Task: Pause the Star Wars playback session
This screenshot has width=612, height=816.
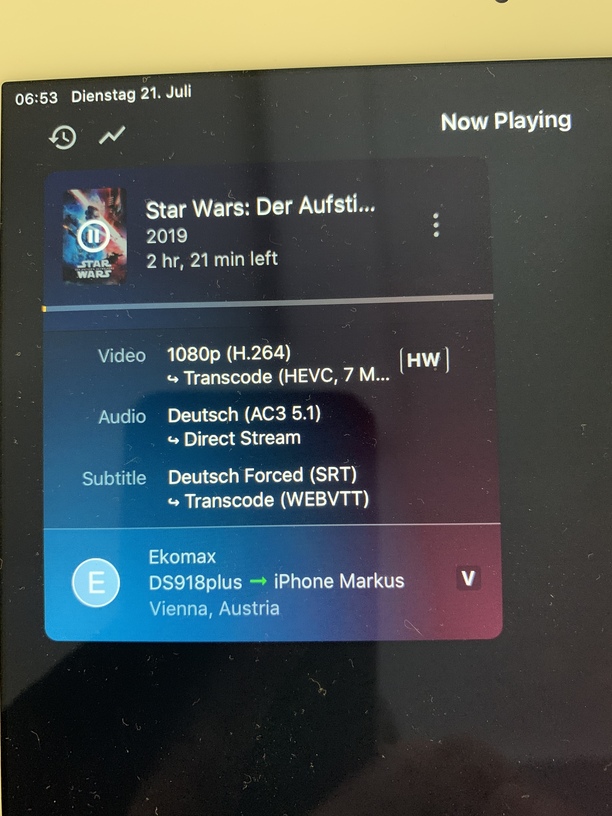Action: tap(93, 236)
